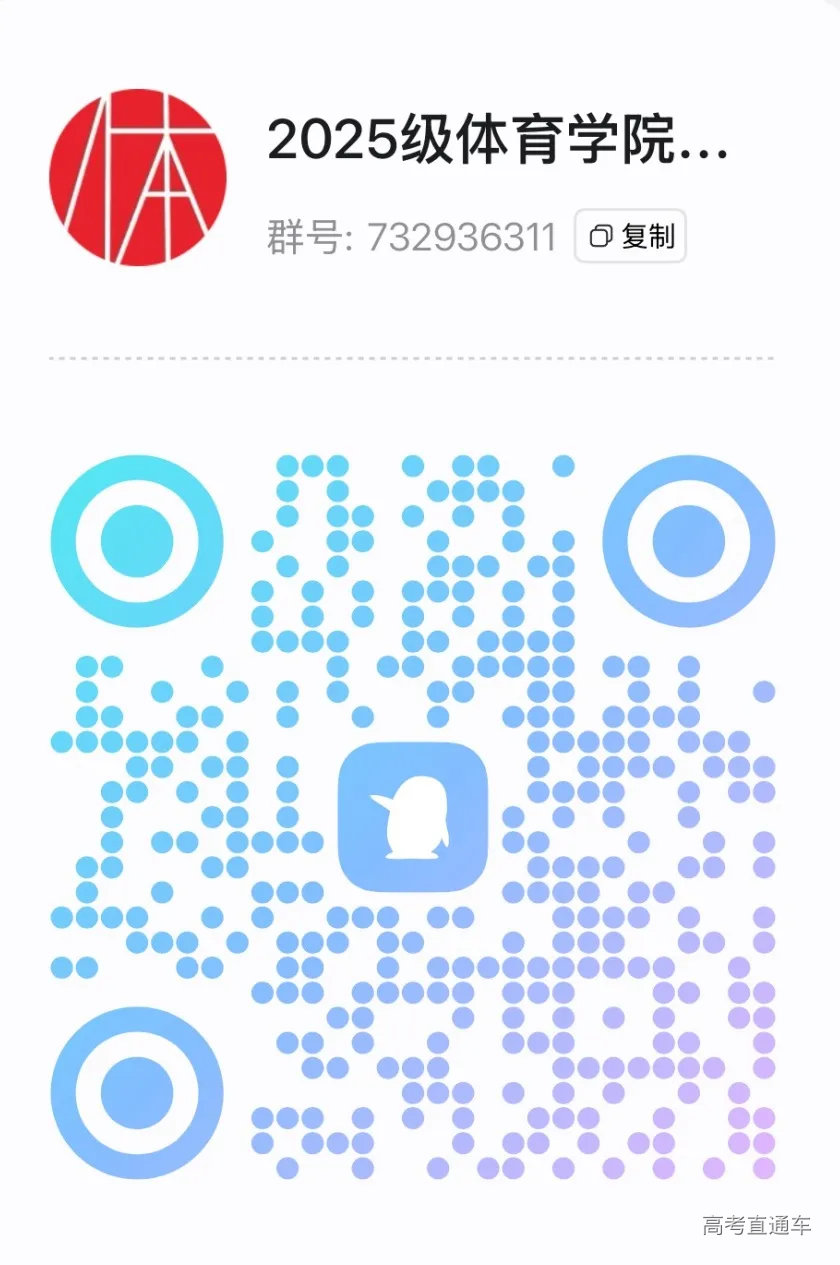Tap the group number 732936311
Image resolution: width=840 pixels, height=1265 pixels.
(462, 236)
